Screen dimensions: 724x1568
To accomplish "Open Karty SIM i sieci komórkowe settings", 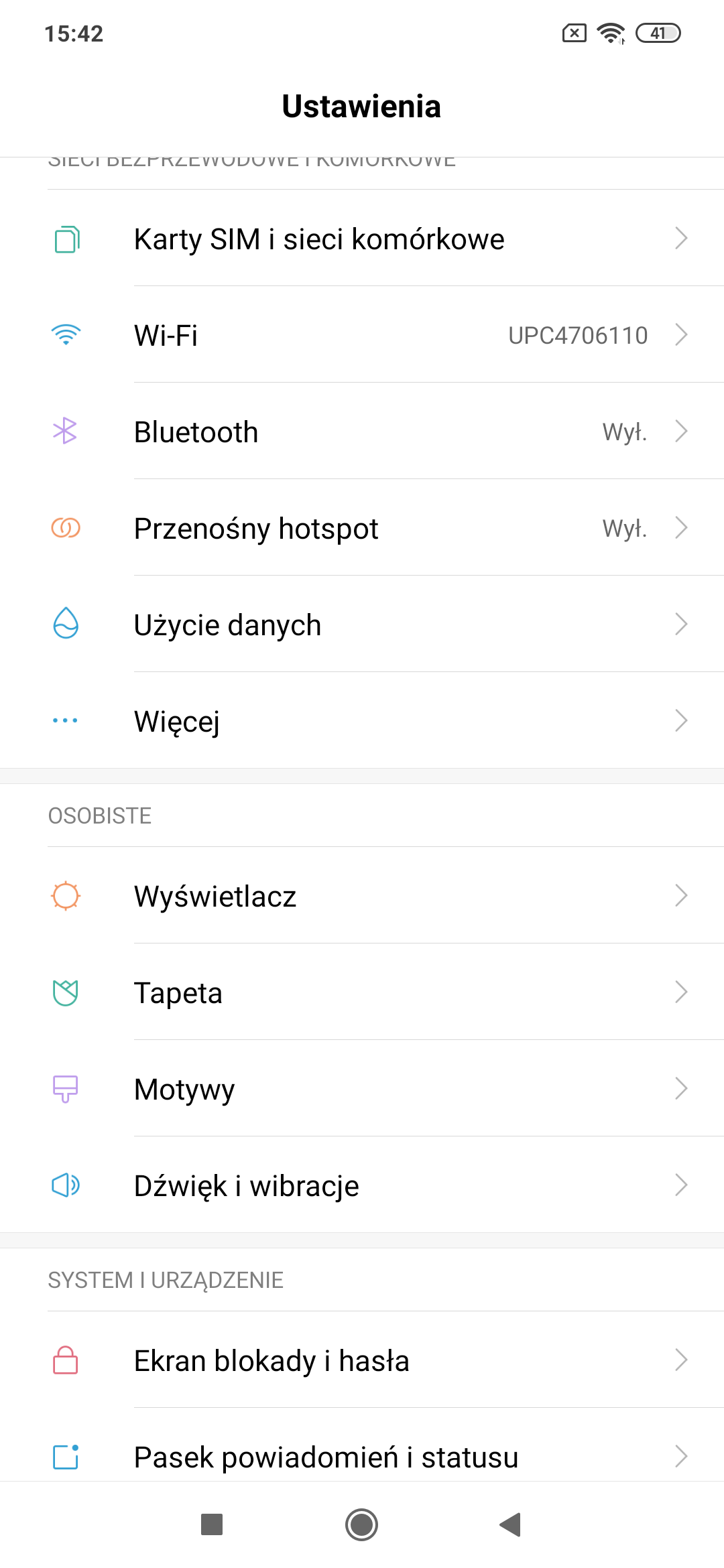I will tap(362, 238).
